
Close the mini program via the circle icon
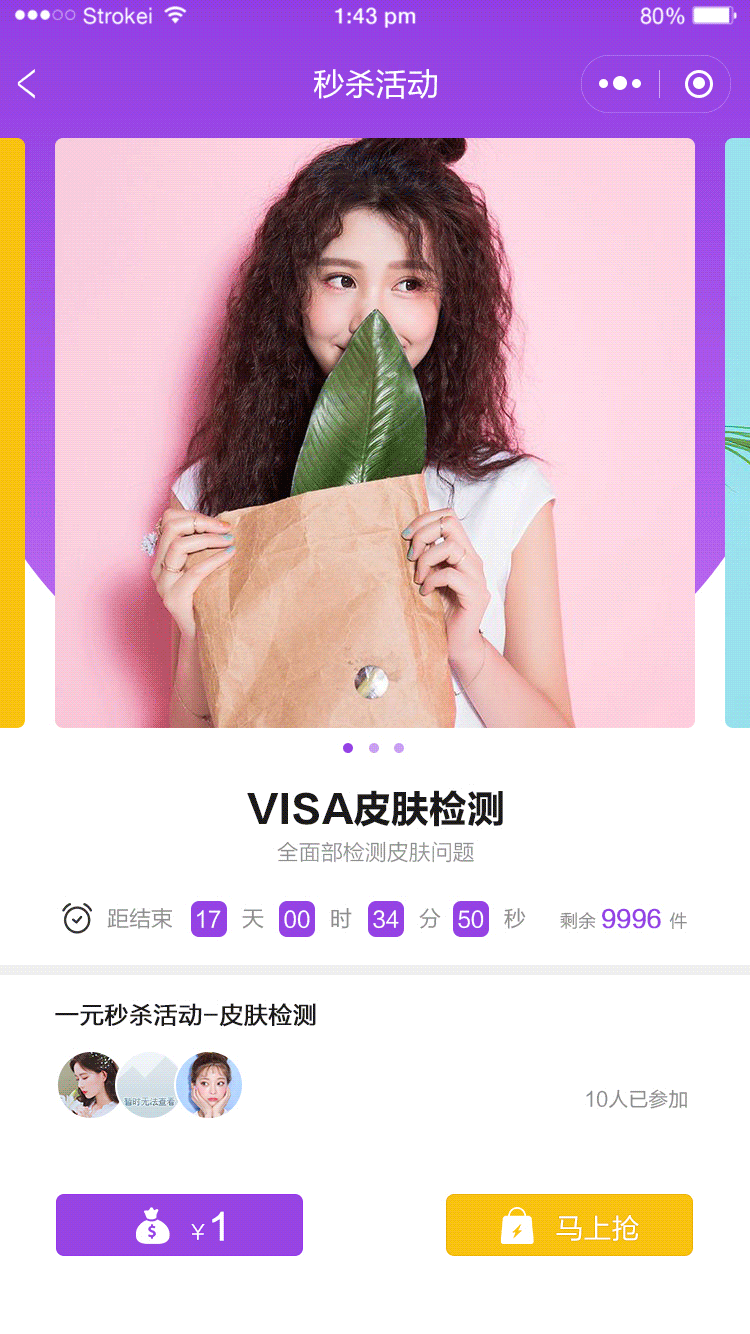[699, 84]
